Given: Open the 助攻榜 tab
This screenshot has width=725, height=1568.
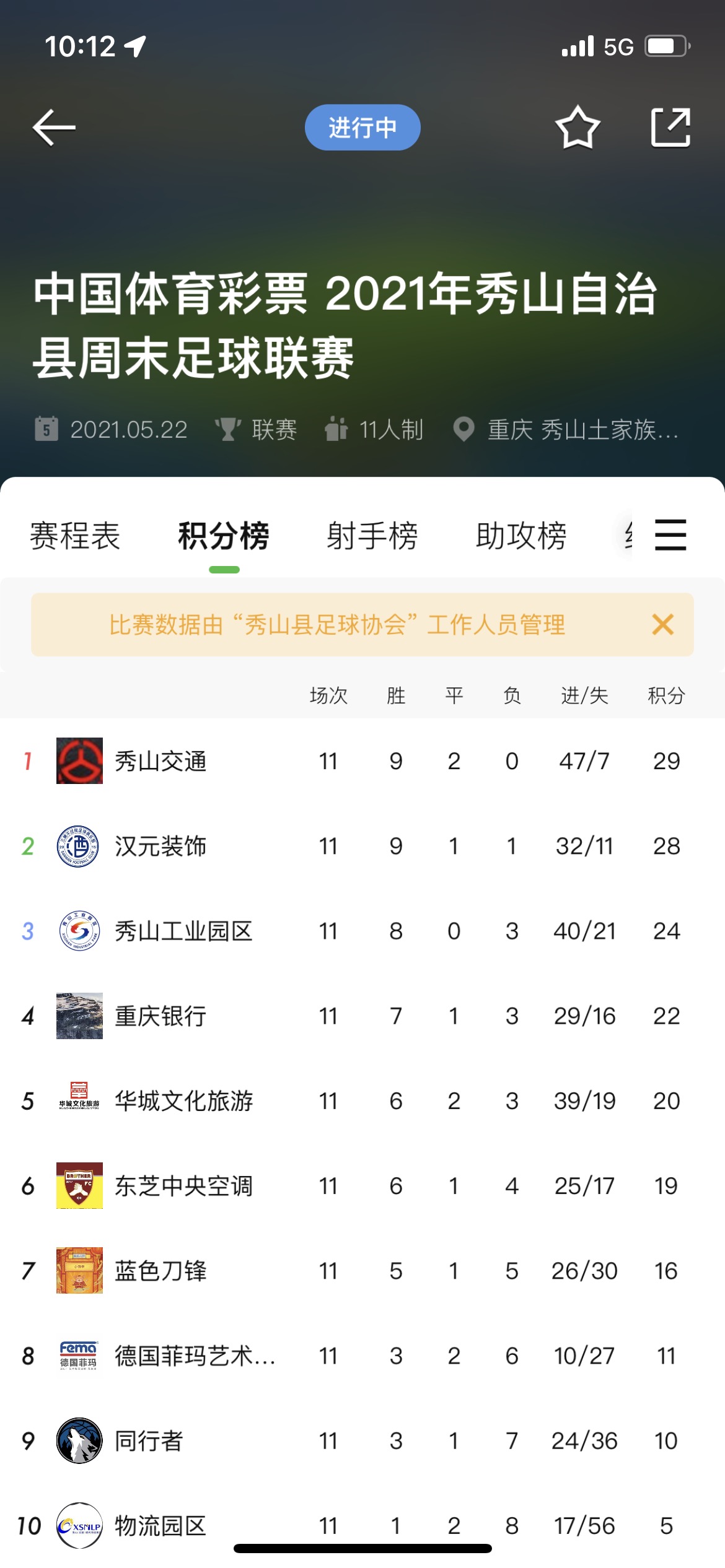Looking at the screenshot, I should click(521, 536).
